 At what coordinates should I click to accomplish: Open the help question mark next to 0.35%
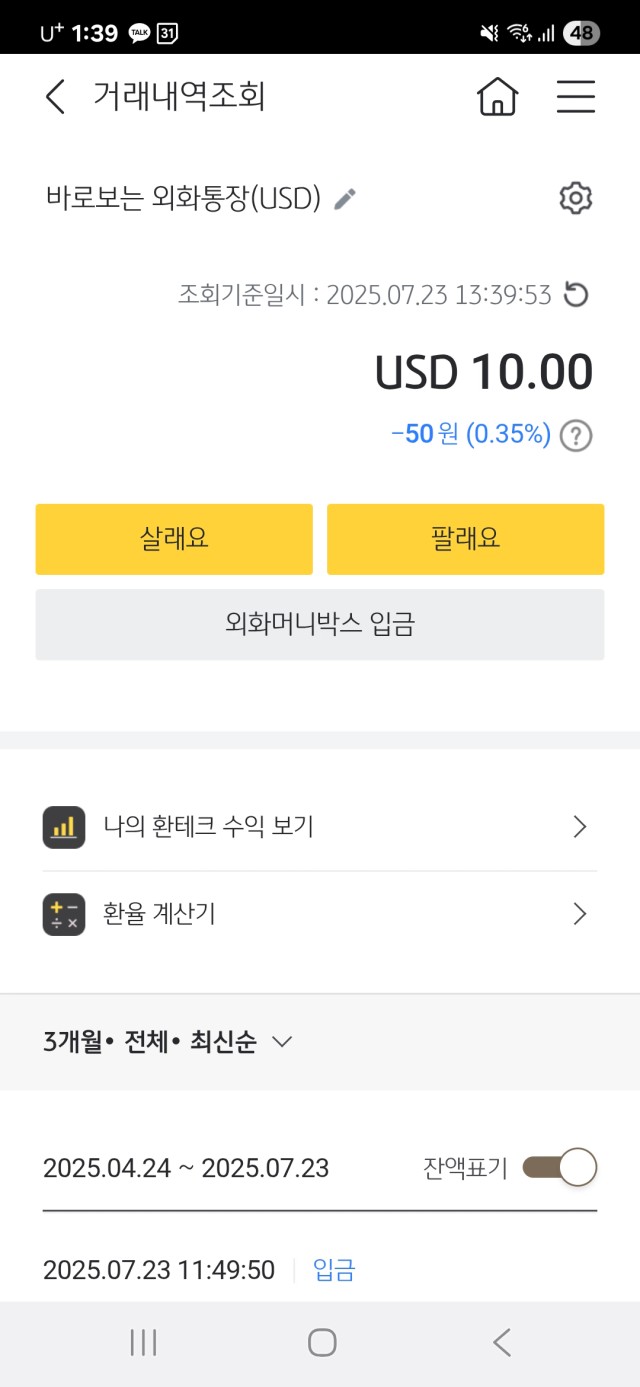click(x=576, y=436)
